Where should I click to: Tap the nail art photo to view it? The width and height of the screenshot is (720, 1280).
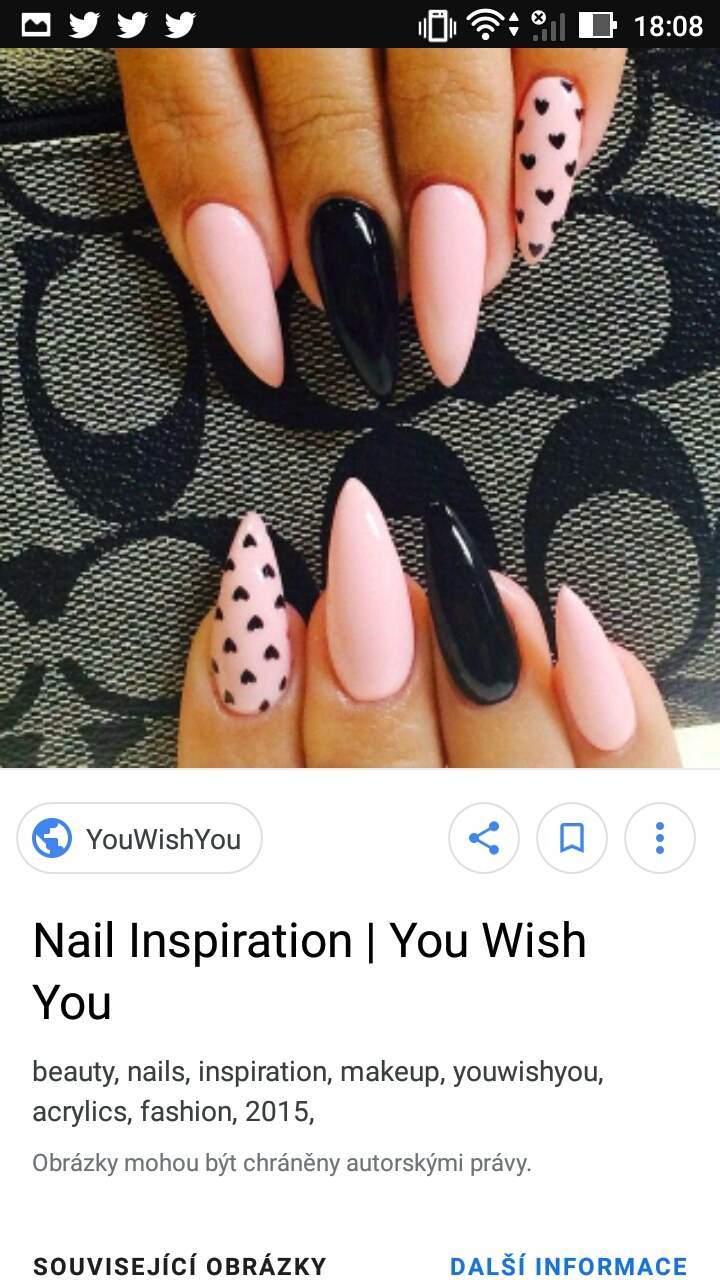(x=360, y=408)
